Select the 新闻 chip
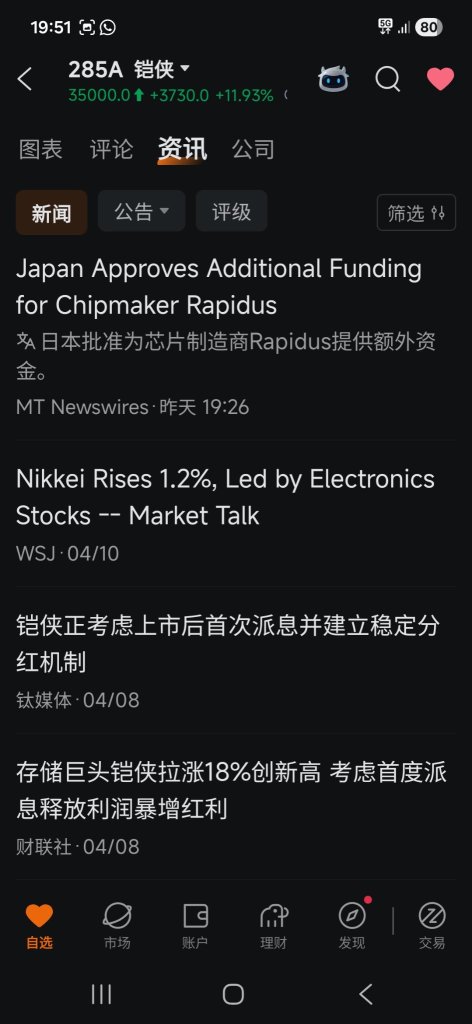The height and width of the screenshot is (1024, 472). coord(52,212)
